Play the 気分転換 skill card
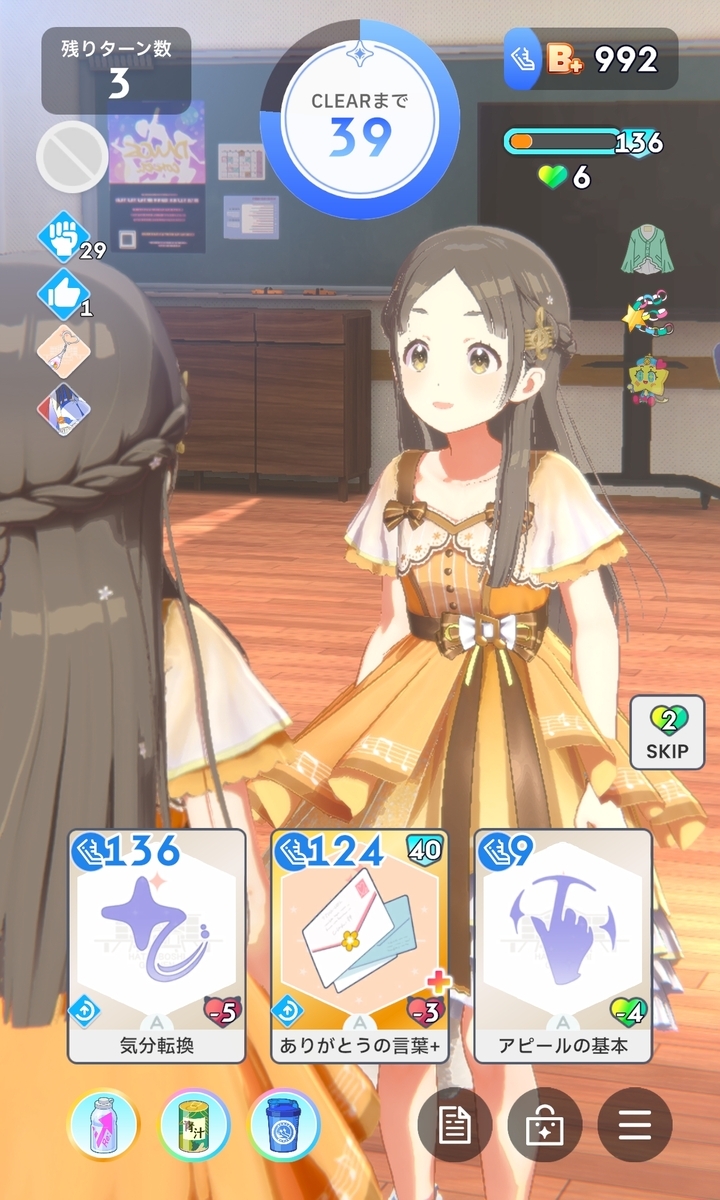The width and height of the screenshot is (720, 1200). (x=157, y=945)
